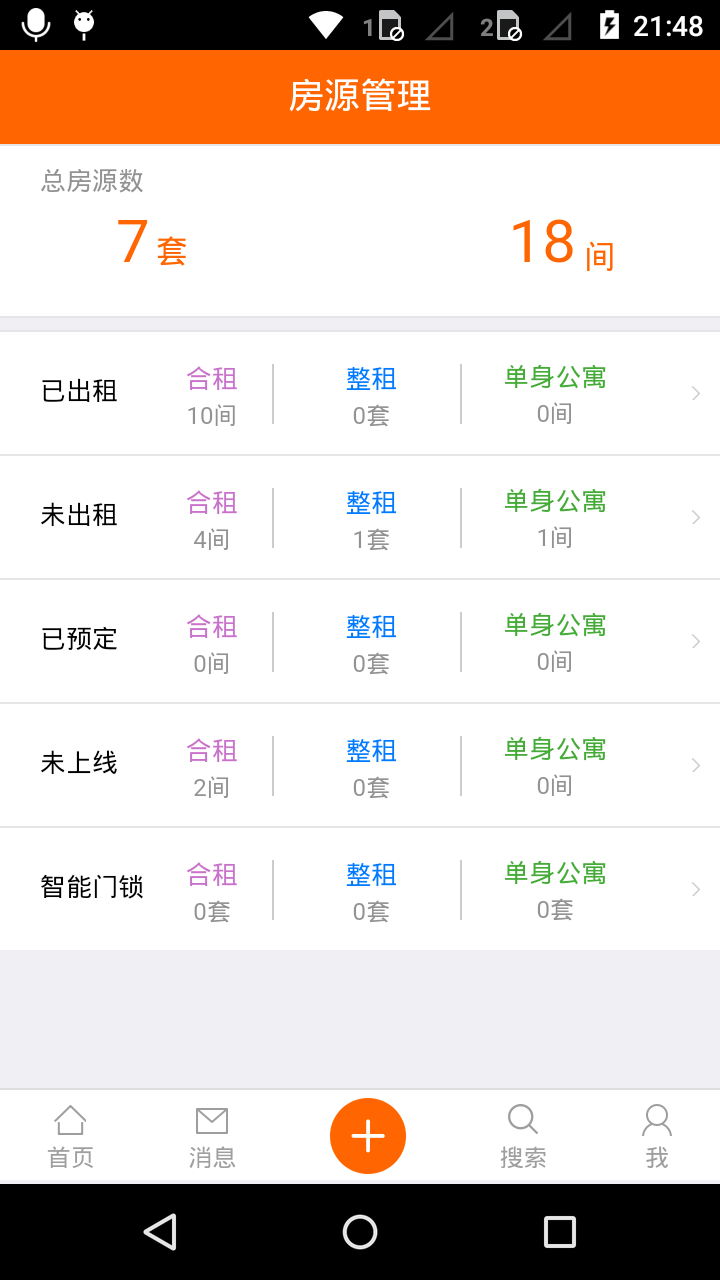Tap the Home circle navigation button
Image resolution: width=720 pixels, height=1280 pixels.
point(359,1232)
